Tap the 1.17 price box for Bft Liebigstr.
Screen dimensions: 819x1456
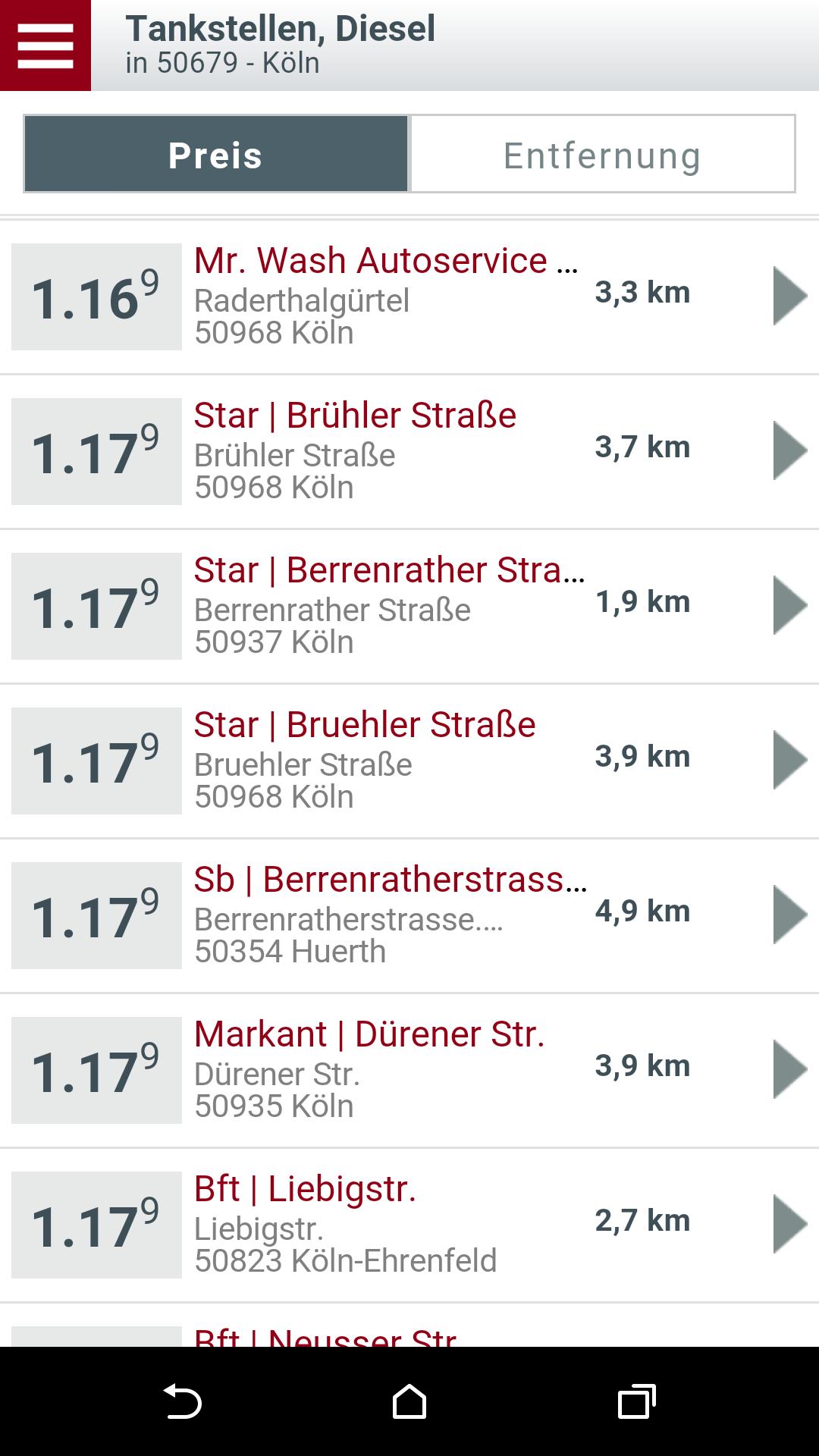[x=96, y=1220]
